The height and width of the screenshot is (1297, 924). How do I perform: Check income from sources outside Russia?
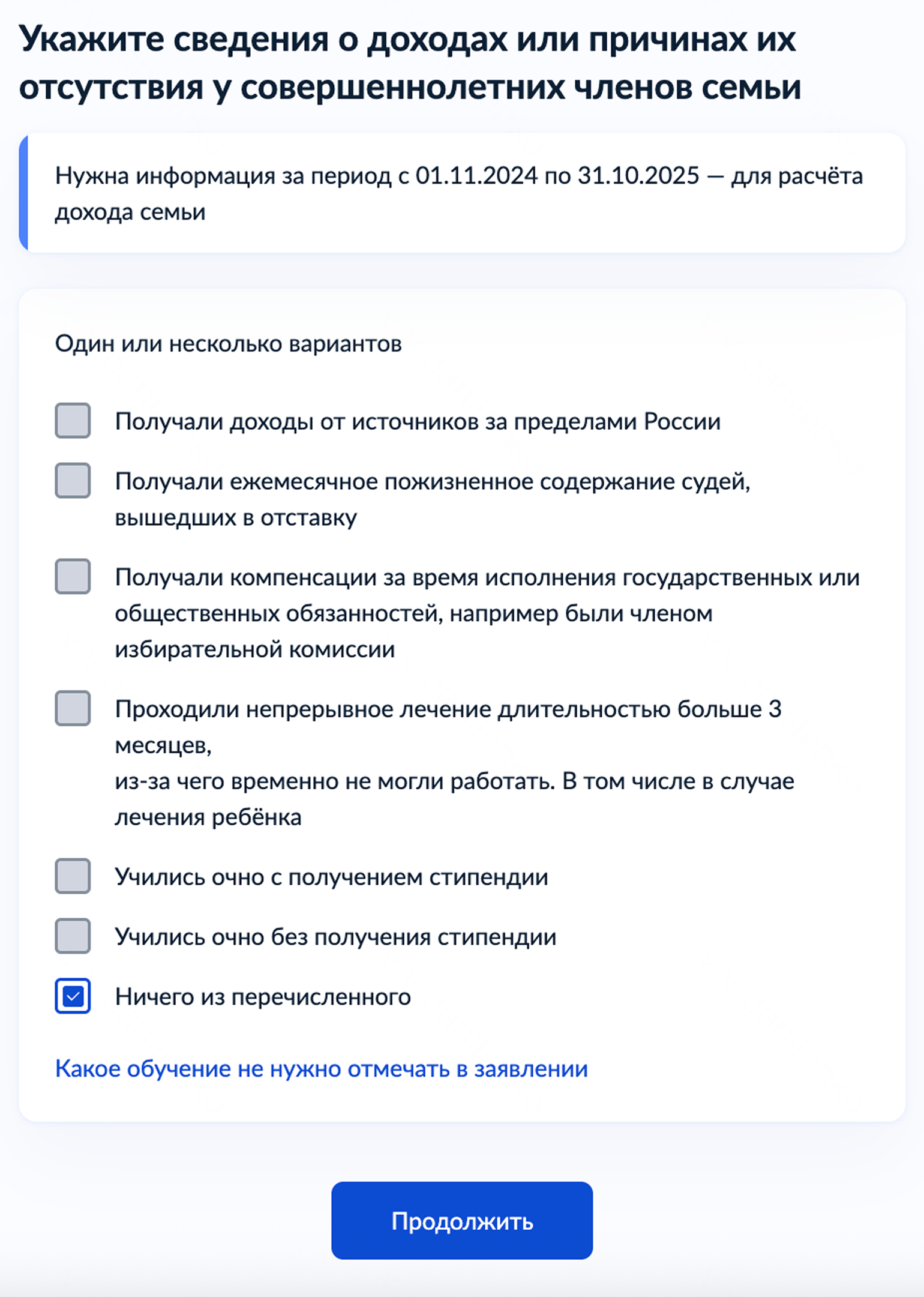pos(73,420)
